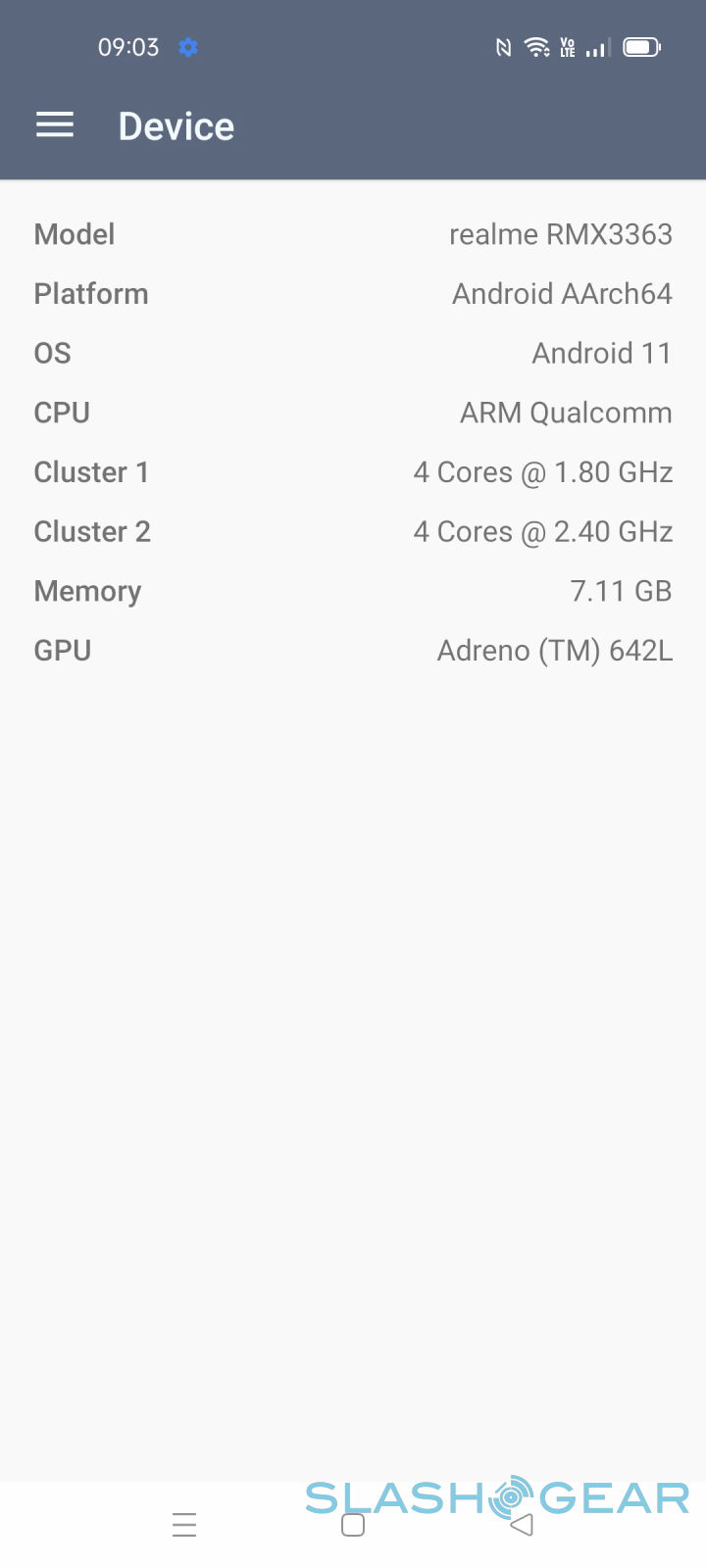Tap the system home button
This screenshot has height=1568, width=706.
coord(353,1525)
